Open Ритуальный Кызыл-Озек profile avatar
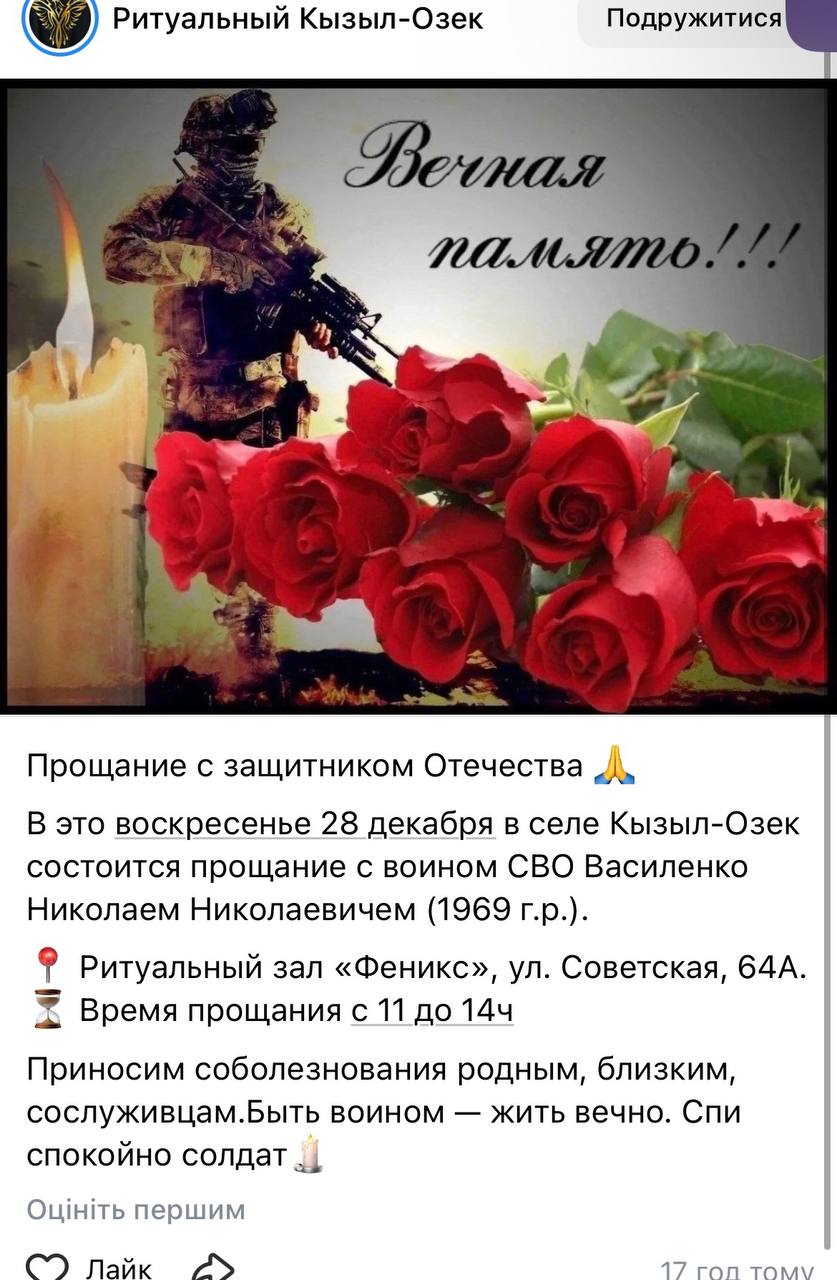The width and height of the screenshot is (837, 1280). pyautogui.click(x=60, y=20)
